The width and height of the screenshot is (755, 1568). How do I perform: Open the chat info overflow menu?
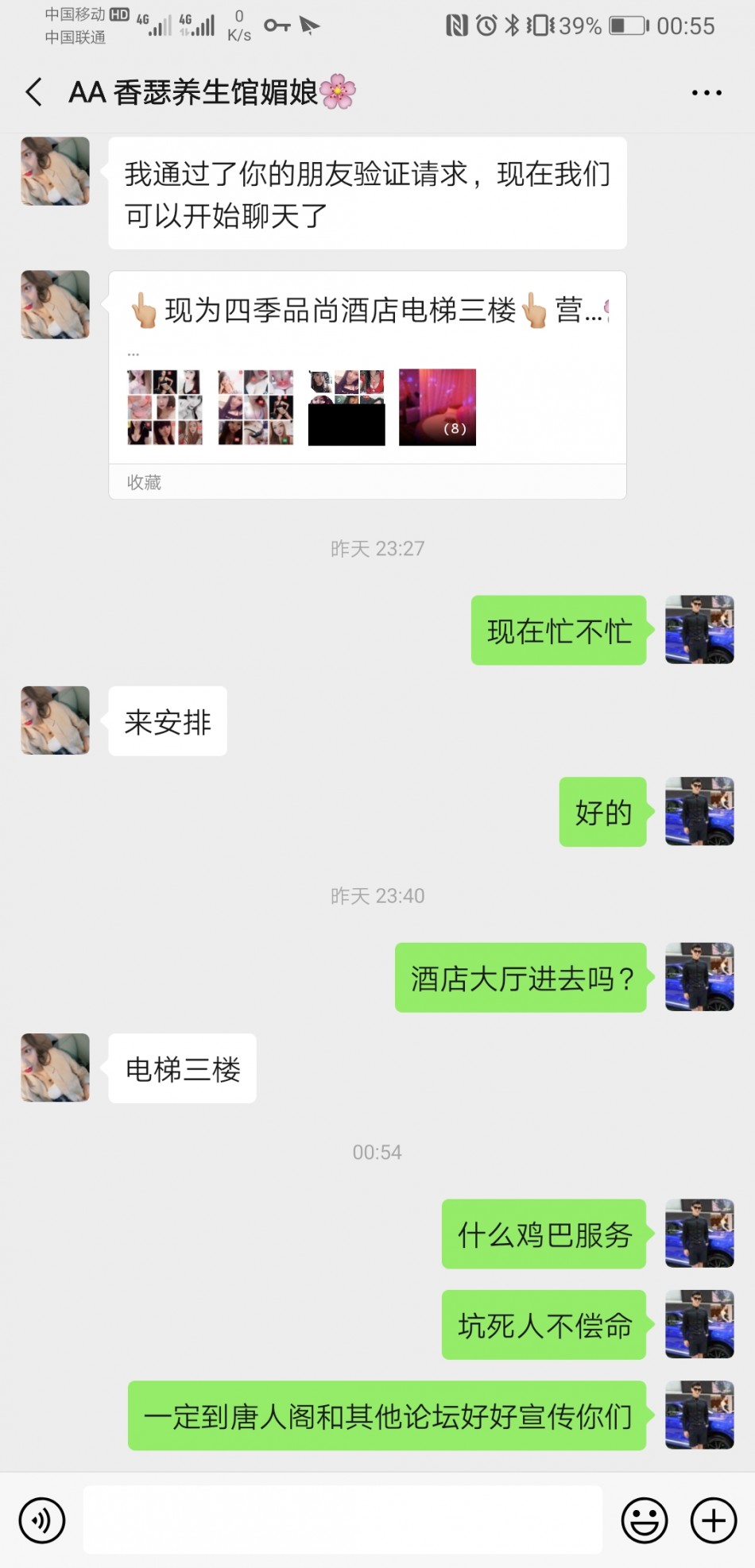point(706,93)
